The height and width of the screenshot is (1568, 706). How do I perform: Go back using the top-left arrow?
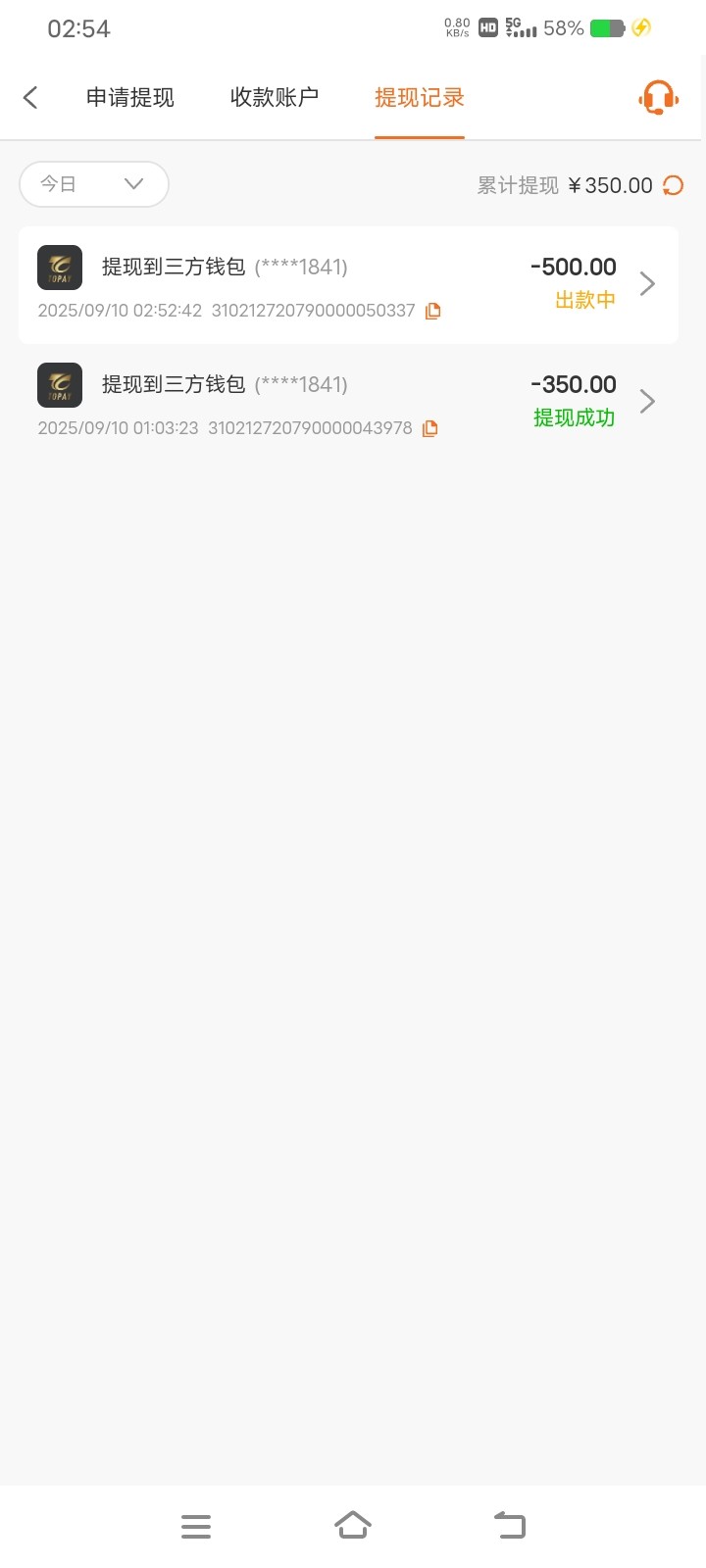(x=30, y=97)
